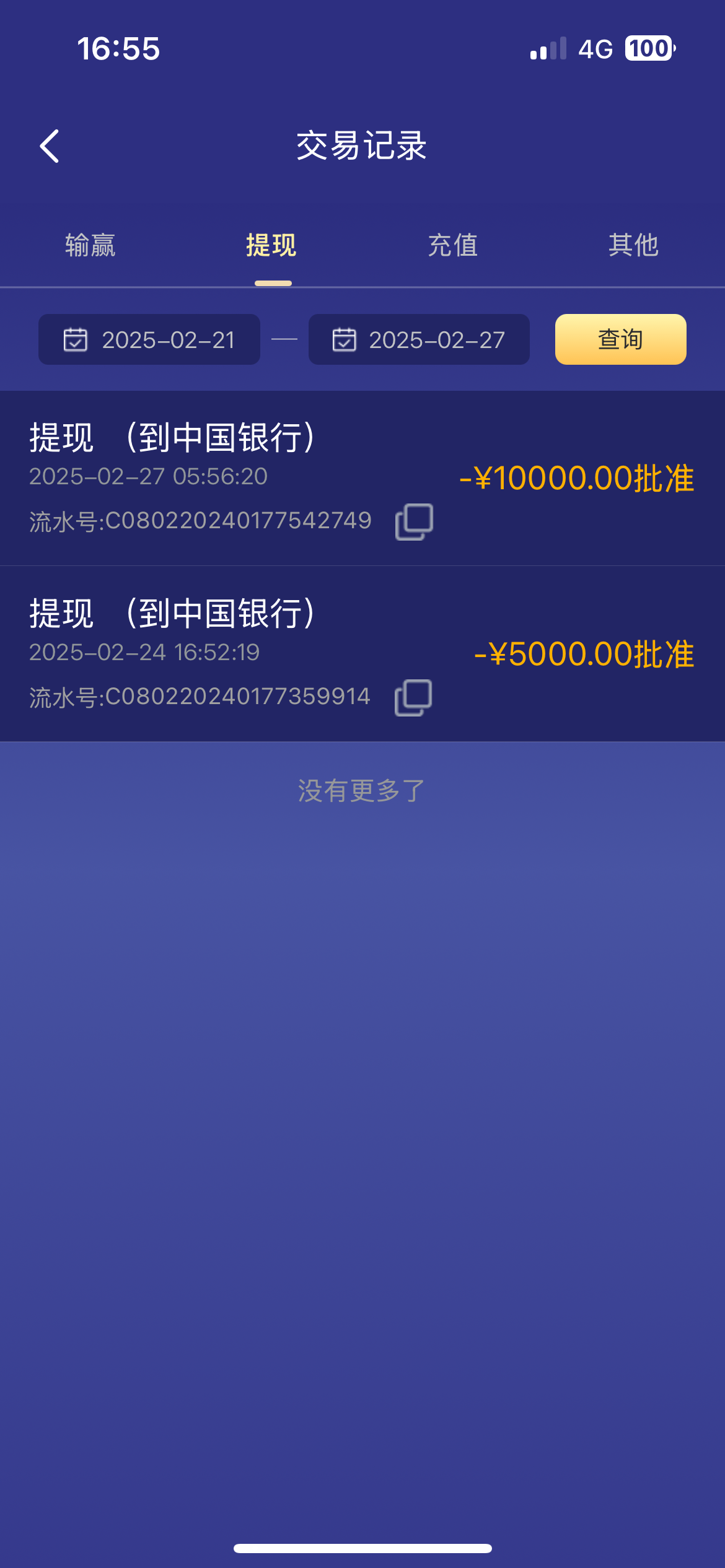Viewport: 725px width, 1568px height.
Task: Stay on the 提现 tab
Action: tap(273, 246)
